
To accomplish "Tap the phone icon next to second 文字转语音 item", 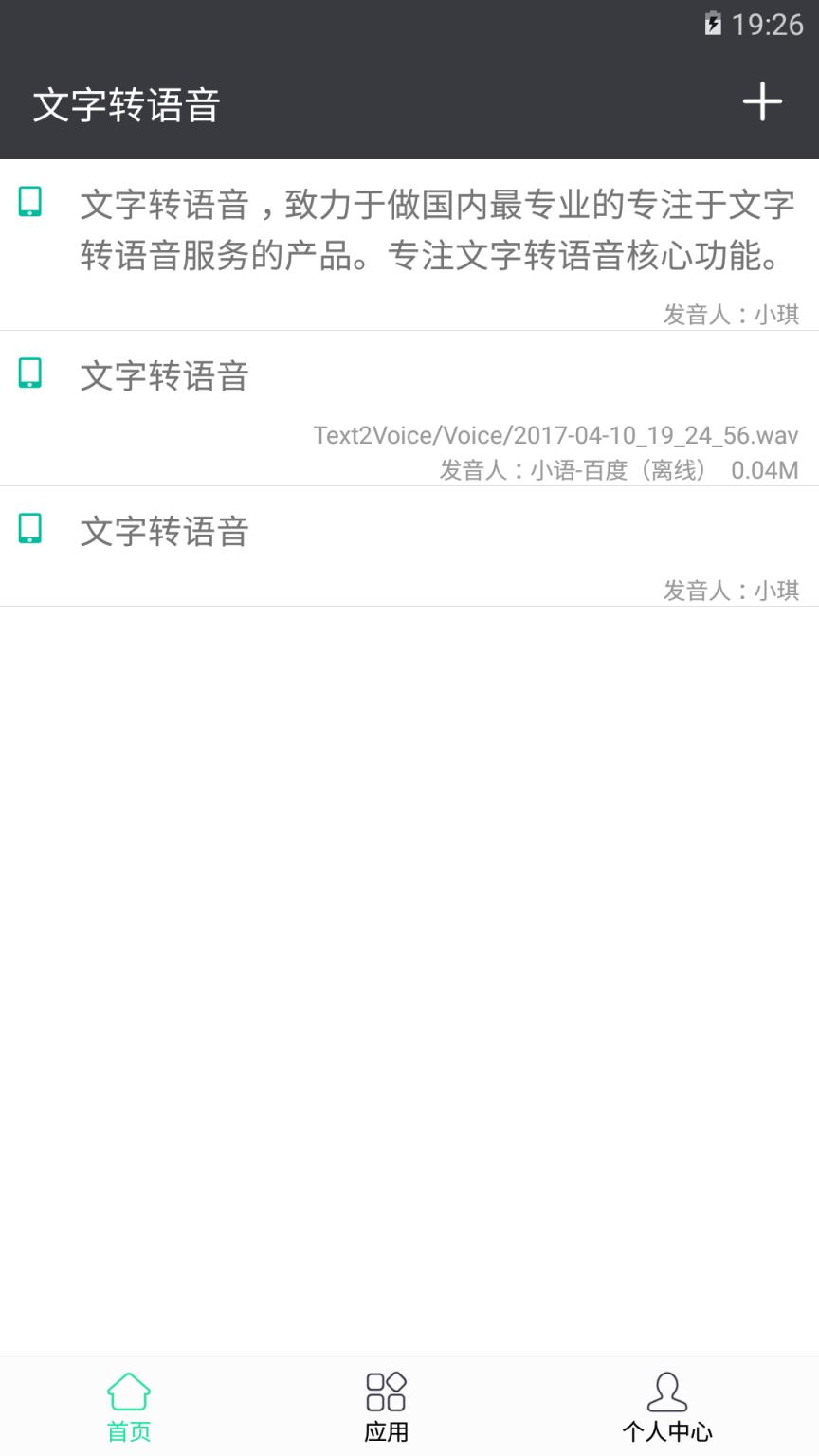I will pyautogui.click(x=29, y=374).
